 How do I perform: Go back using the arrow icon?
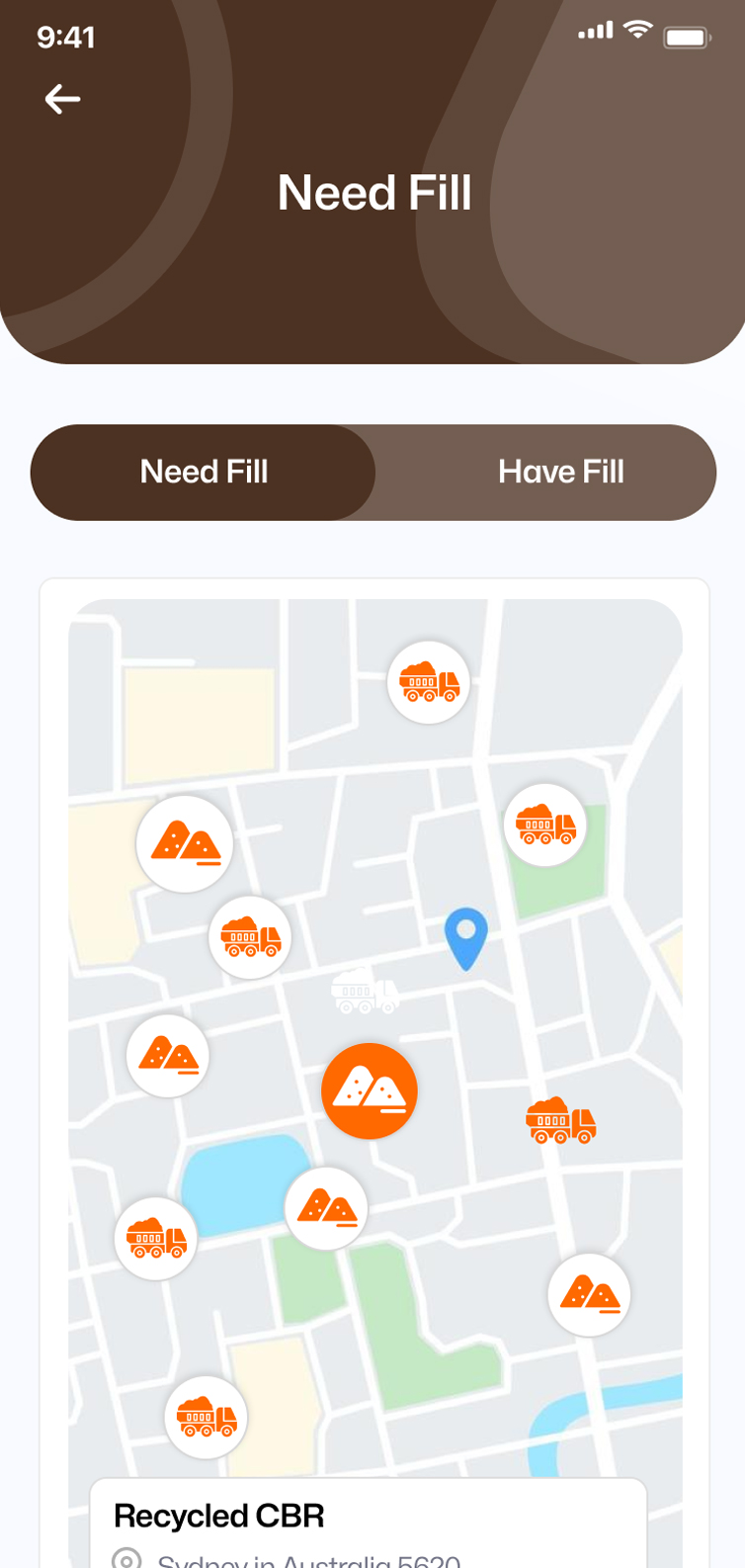point(62,99)
